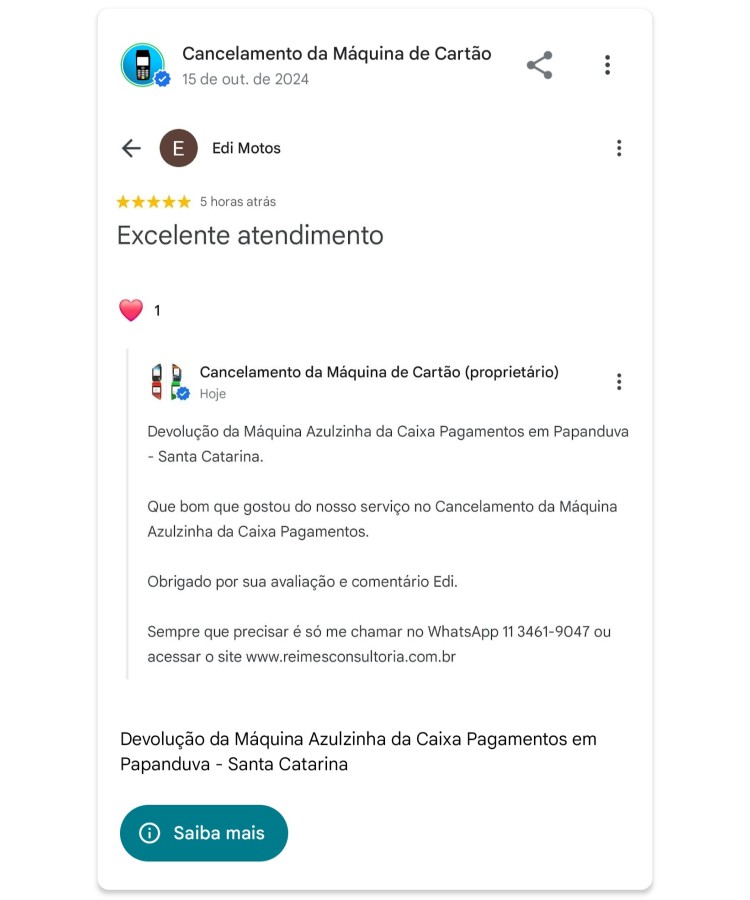Click the Saiba mais button
Screen dimensions: 750x900
click(x=204, y=833)
